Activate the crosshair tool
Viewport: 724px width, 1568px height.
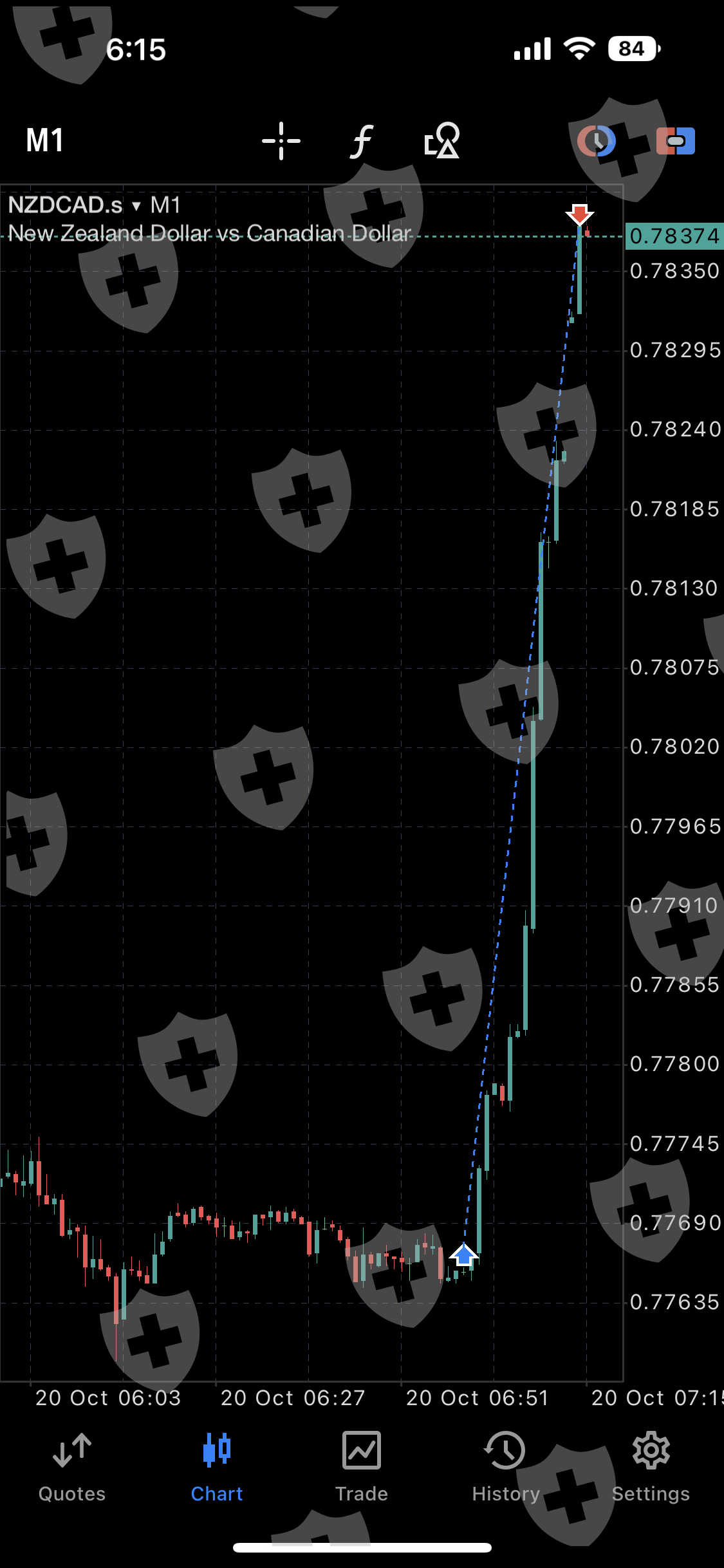coord(281,140)
